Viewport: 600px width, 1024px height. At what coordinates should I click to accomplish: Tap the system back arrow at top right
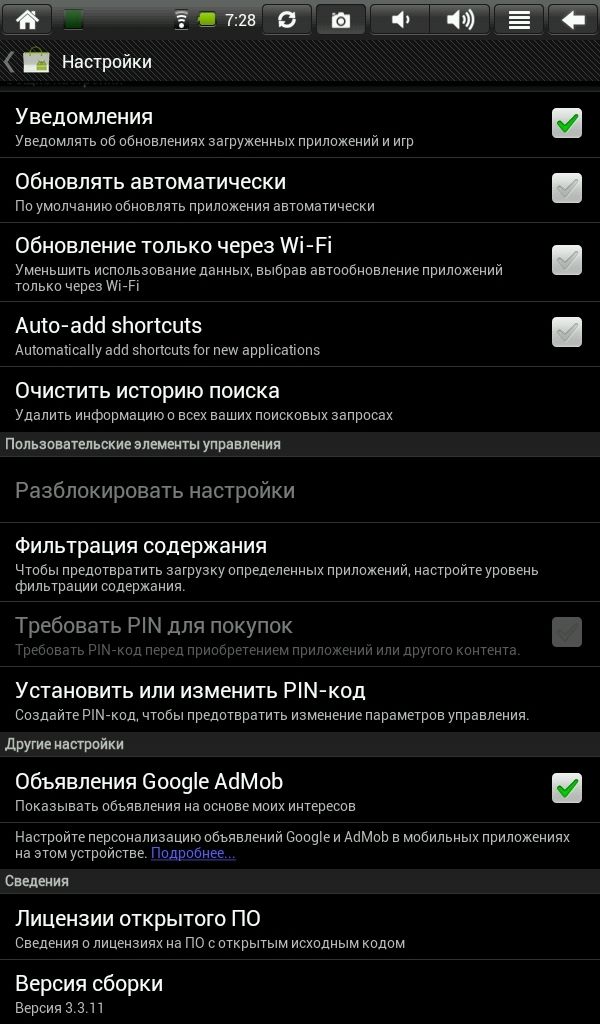coord(573,20)
